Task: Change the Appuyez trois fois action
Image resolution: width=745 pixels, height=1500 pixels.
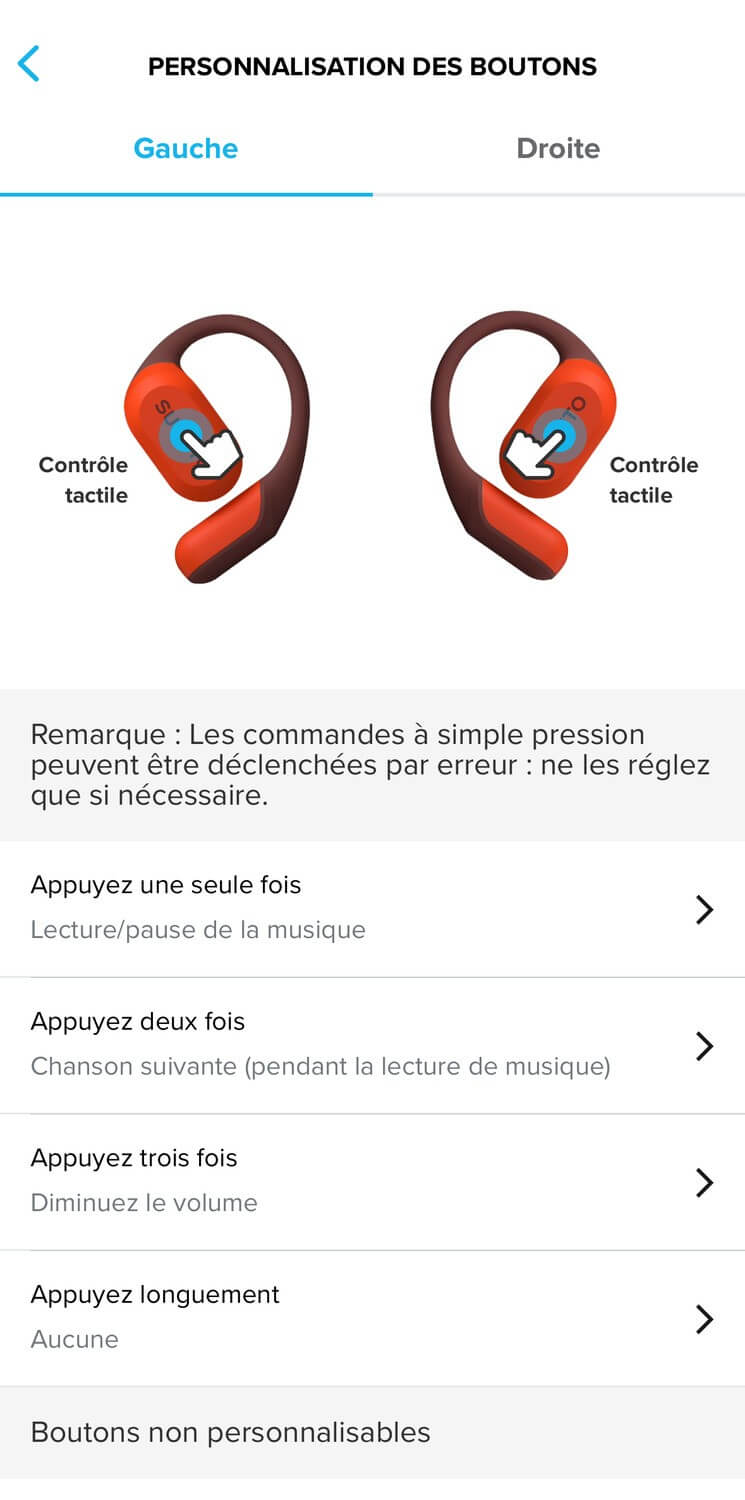Action: (x=372, y=1181)
